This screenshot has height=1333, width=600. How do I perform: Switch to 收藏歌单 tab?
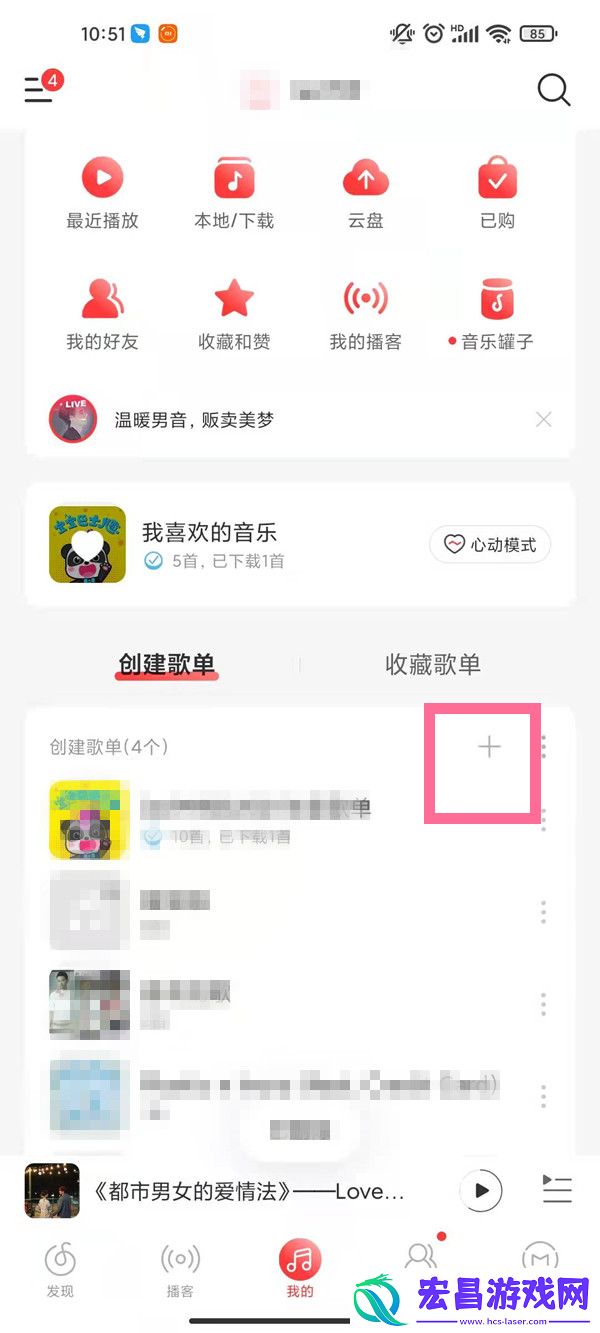click(x=432, y=664)
